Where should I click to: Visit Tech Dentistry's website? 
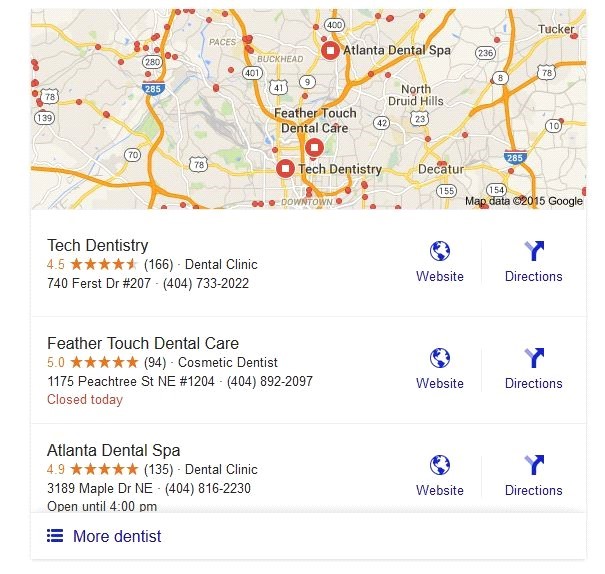click(440, 262)
